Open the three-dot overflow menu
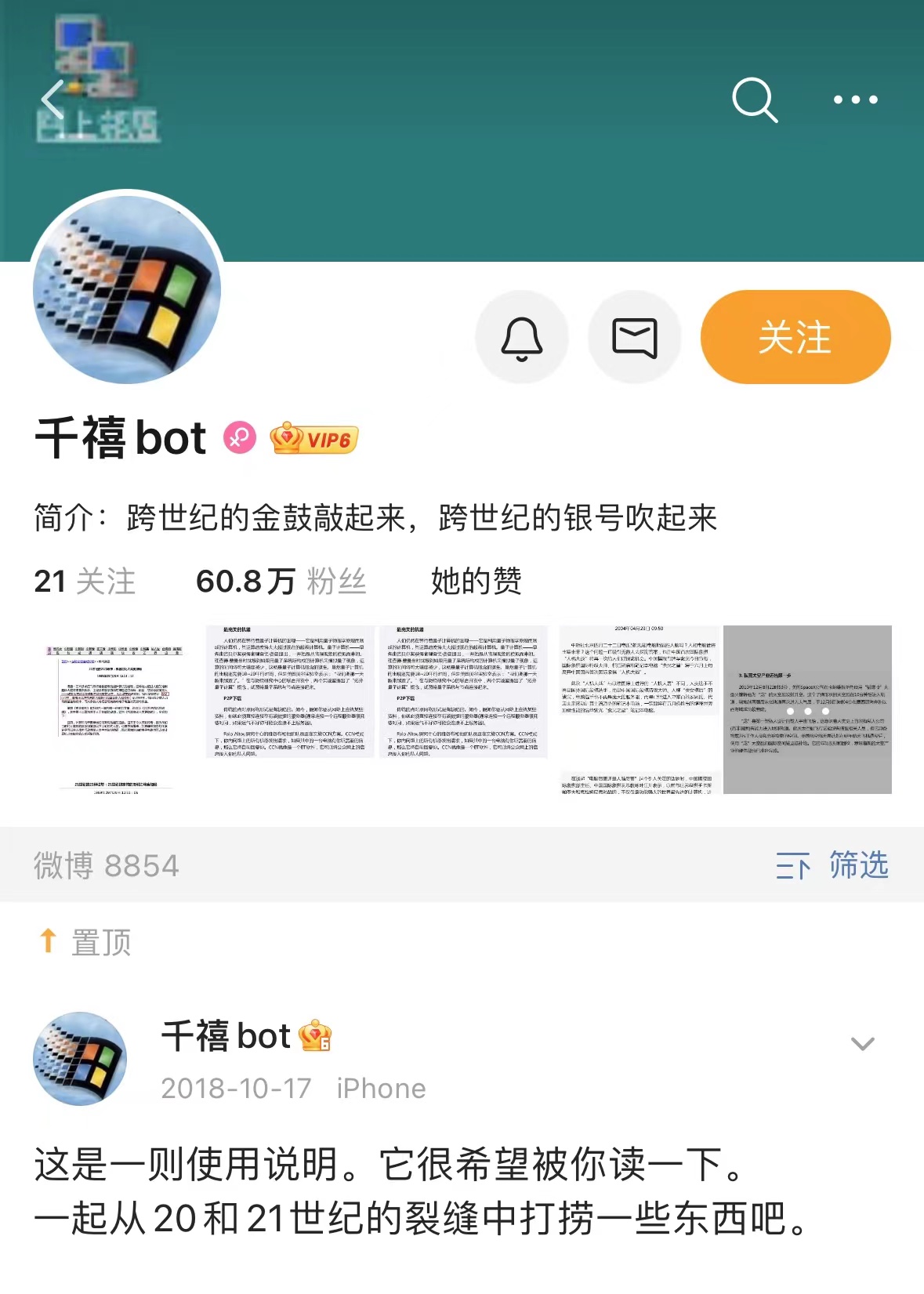This screenshot has height=1294, width=924. (855, 100)
